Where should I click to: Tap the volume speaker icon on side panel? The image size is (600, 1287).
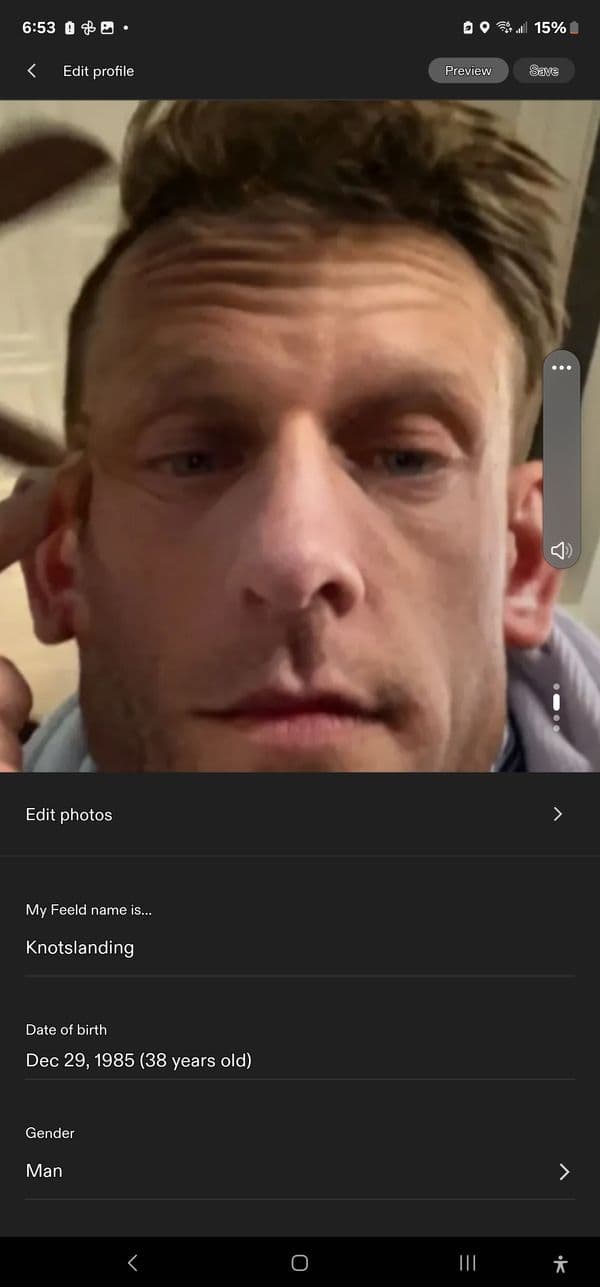click(x=561, y=550)
